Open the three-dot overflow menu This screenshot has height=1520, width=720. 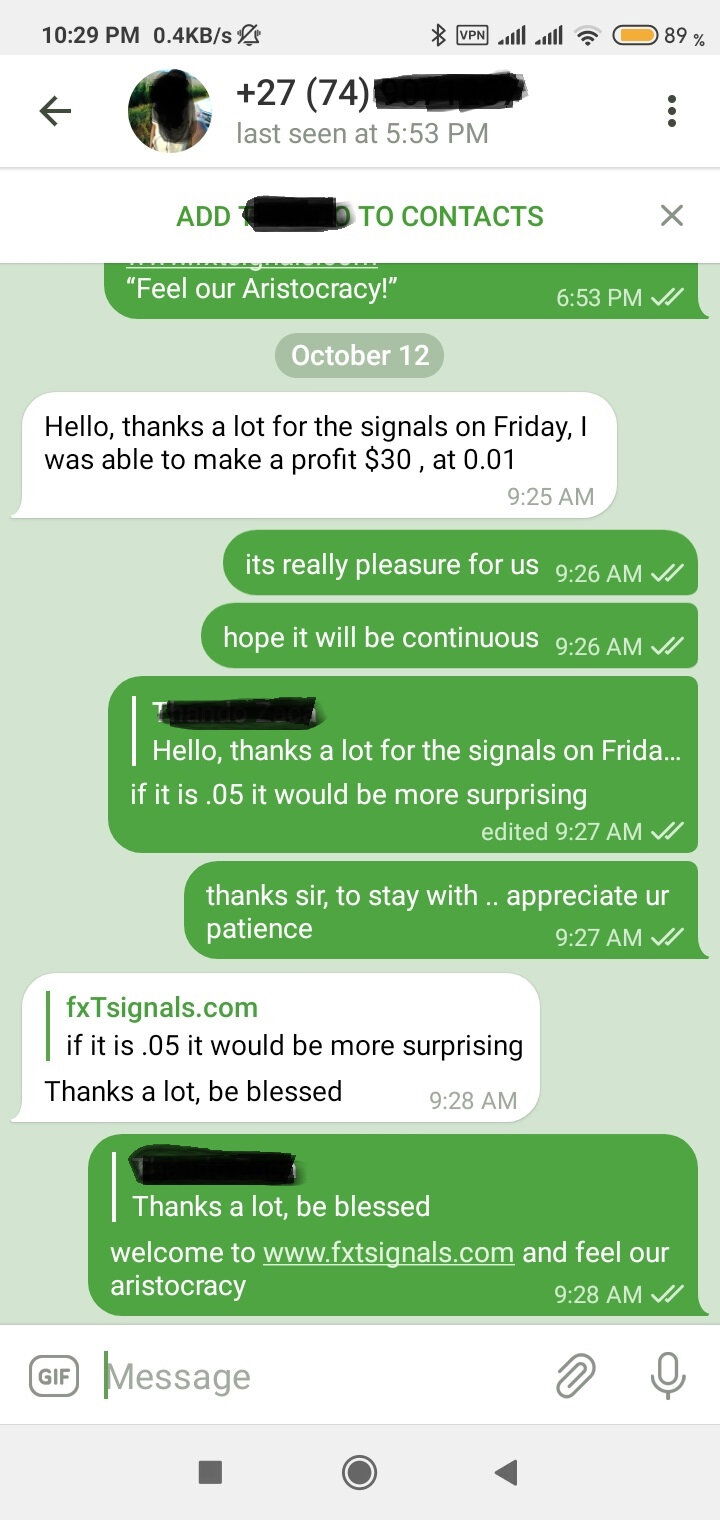pyautogui.click(x=671, y=111)
